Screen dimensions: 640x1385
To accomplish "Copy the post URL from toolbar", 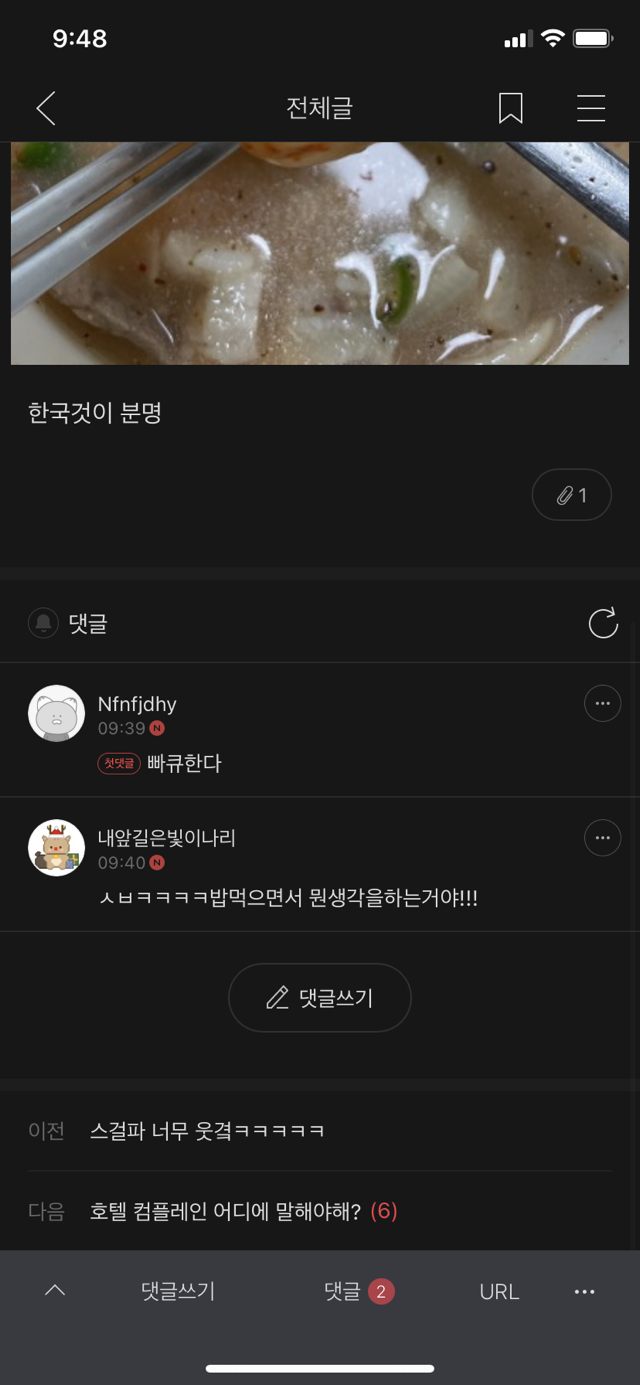I will click(x=499, y=1291).
